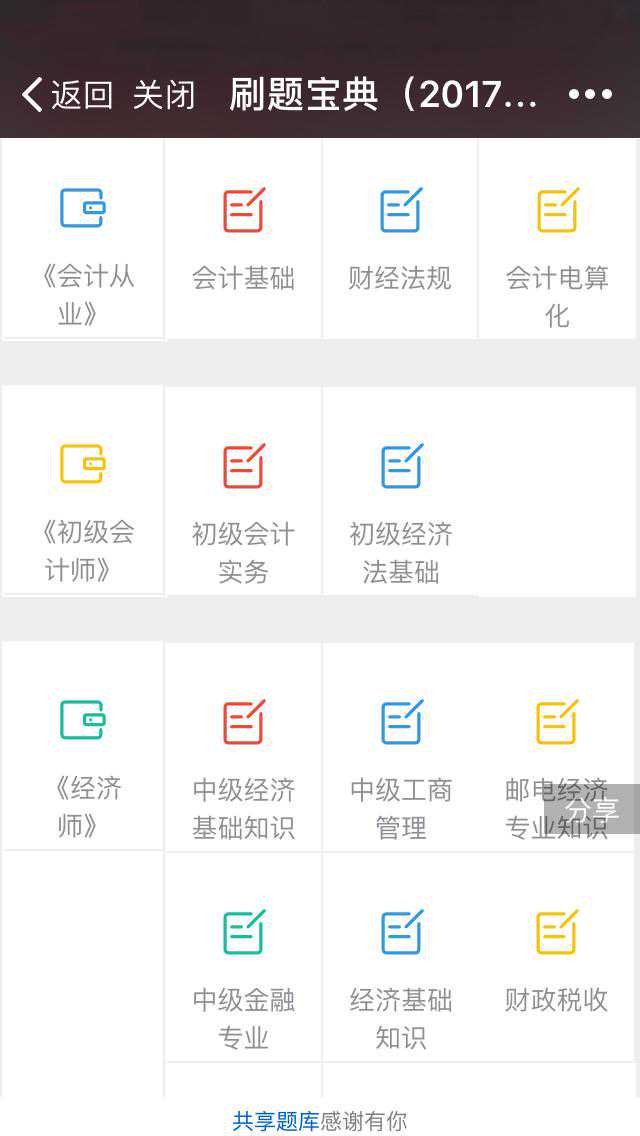Open 中级工商管理 subject
Screen dimensions: 640x1136
400,750
